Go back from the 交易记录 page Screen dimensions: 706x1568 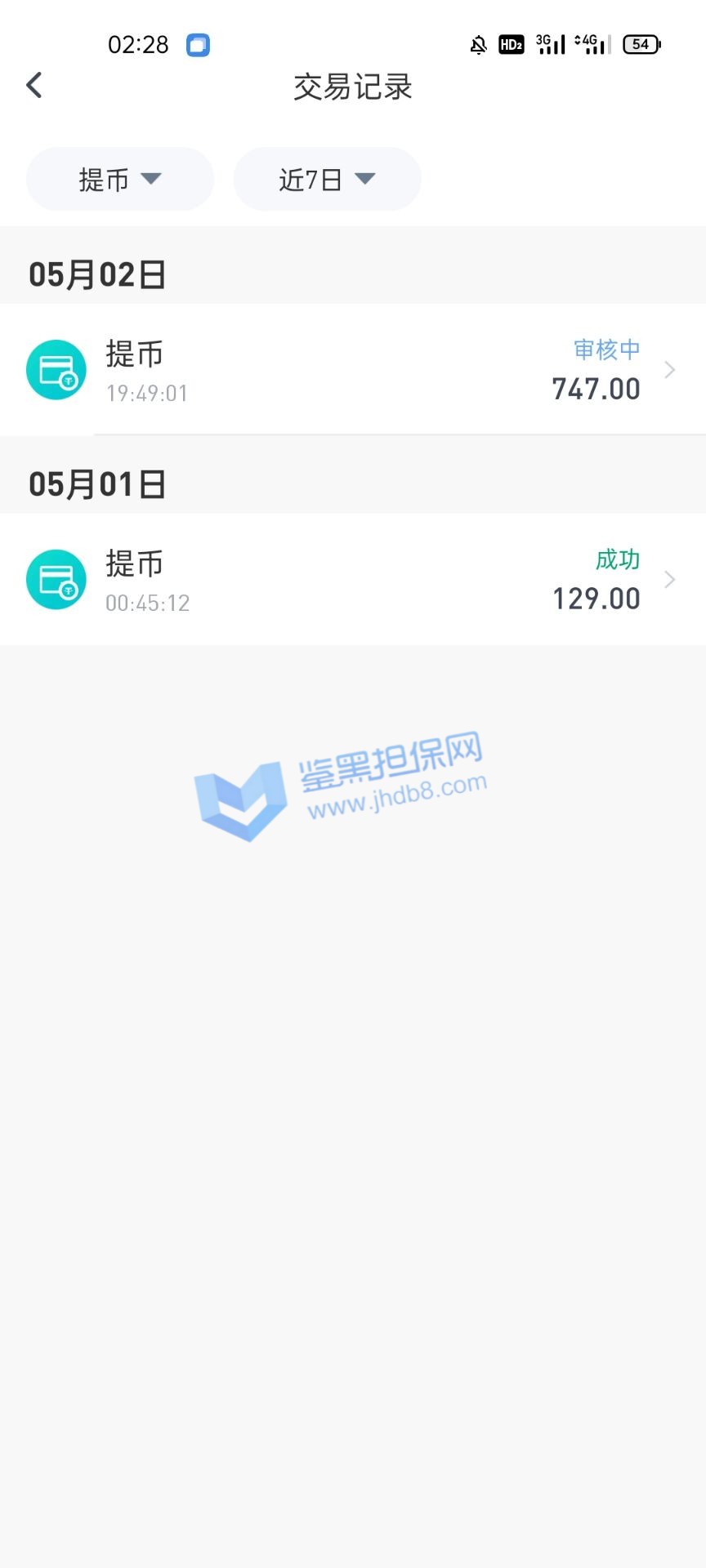pyautogui.click(x=34, y=85)
